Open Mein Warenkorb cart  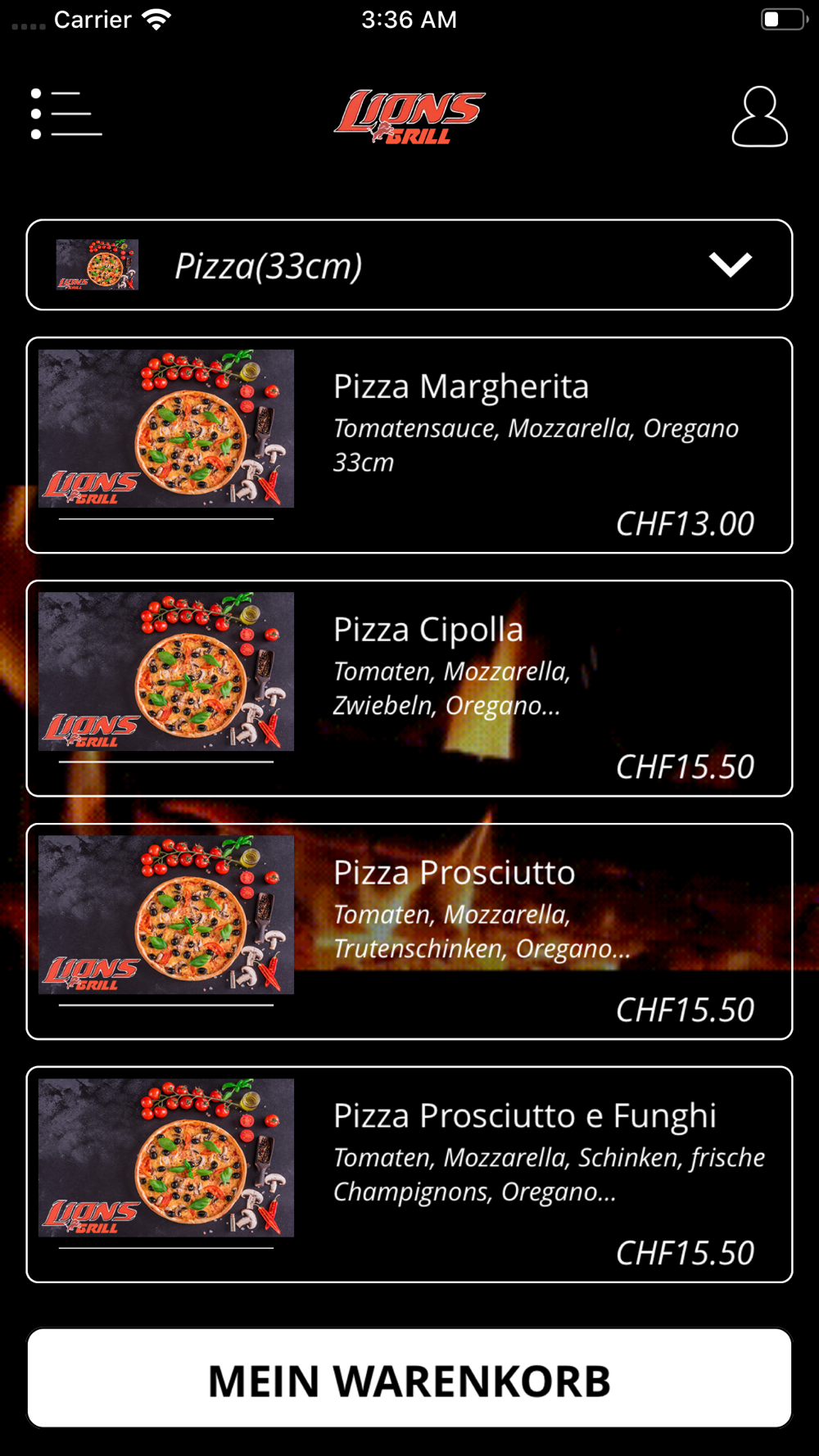click(409, 1379)
